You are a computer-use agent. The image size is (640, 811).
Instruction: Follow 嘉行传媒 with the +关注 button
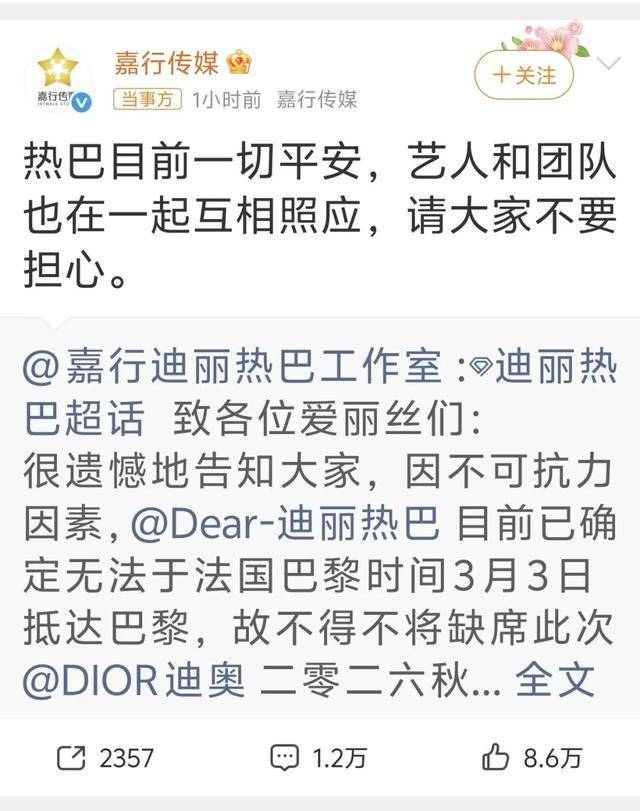click(x=523, y=75)
